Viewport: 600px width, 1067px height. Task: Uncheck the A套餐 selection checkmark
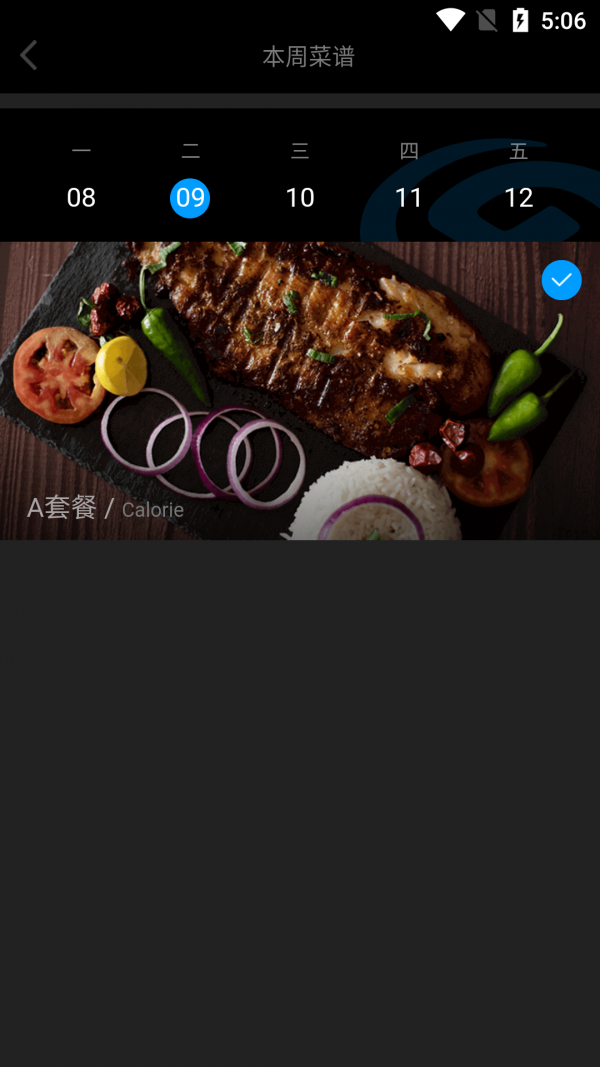561,280
